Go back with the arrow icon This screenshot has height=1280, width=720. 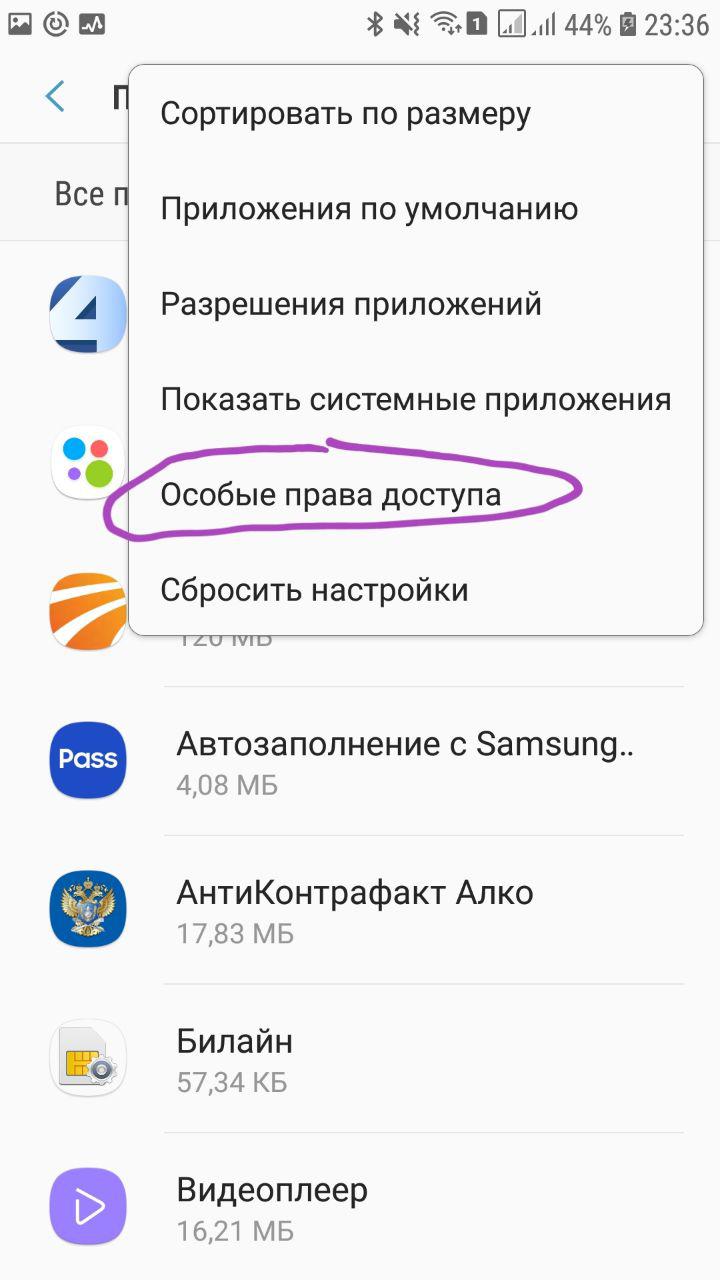(55, 97)
